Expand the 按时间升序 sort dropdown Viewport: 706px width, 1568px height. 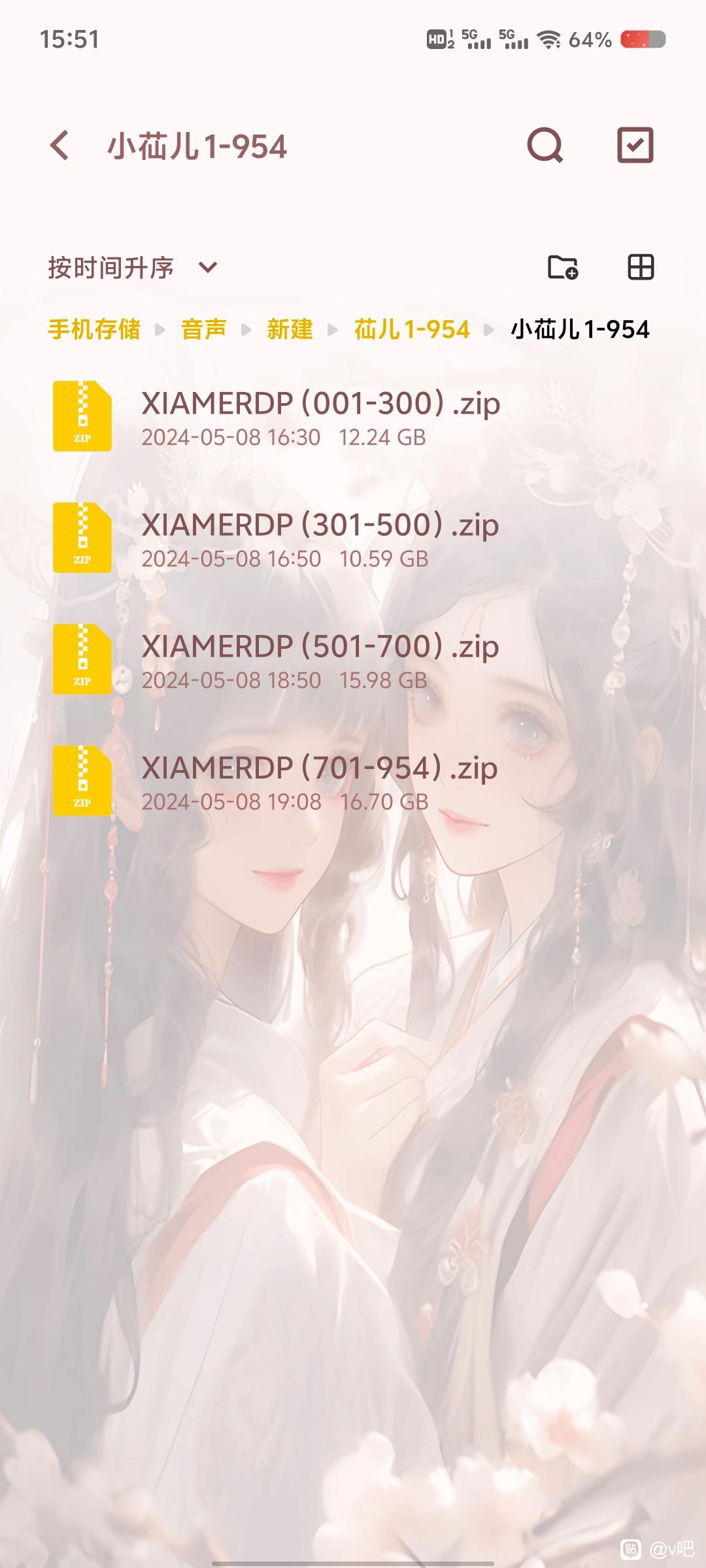(x=133, y=268)
